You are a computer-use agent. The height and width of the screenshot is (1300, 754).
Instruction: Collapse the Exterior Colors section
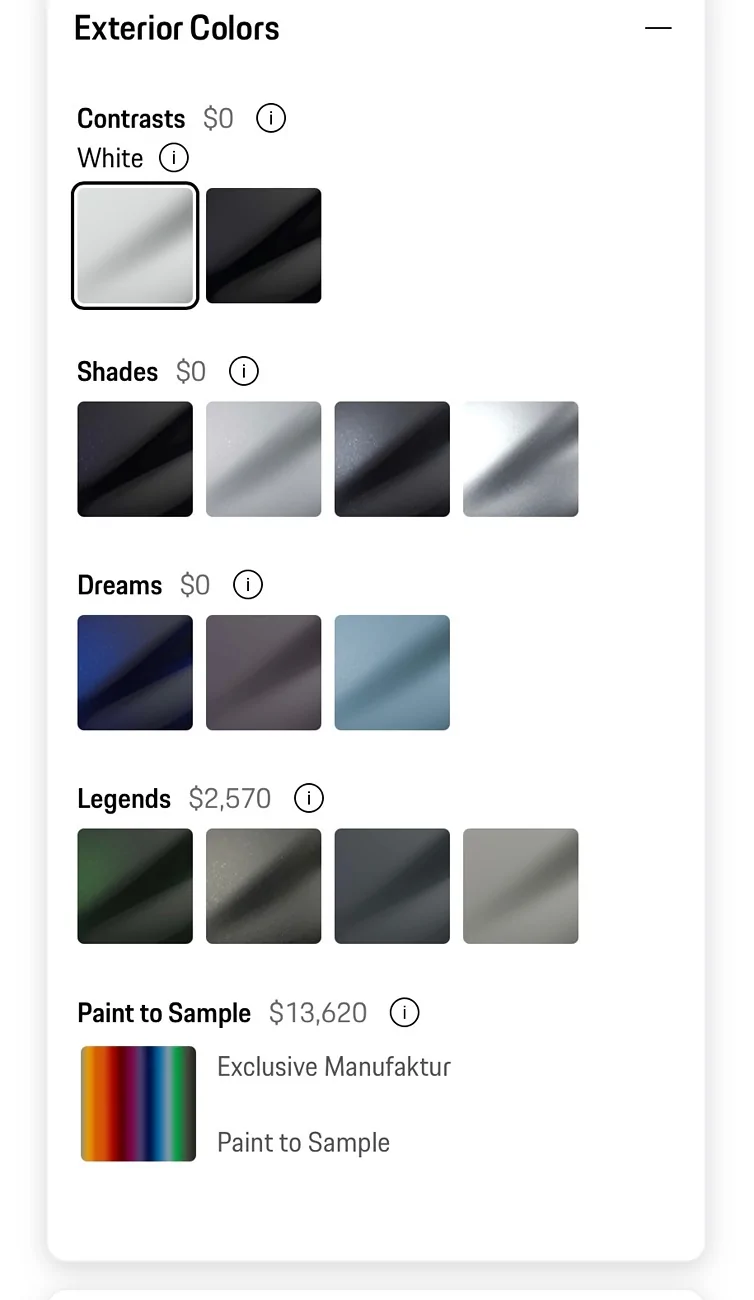(x=658, y=28)
